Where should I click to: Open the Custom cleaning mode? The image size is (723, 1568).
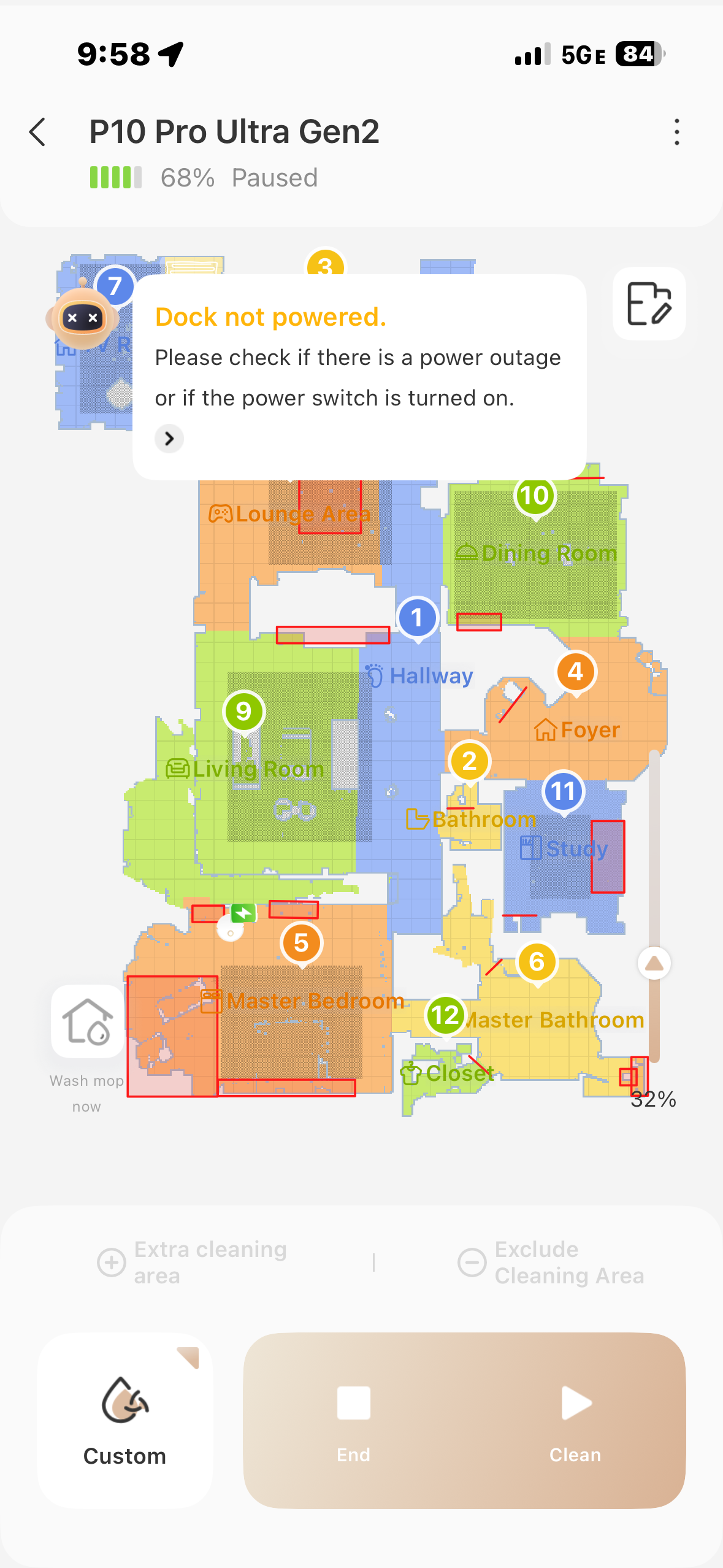pos(125,1420)
